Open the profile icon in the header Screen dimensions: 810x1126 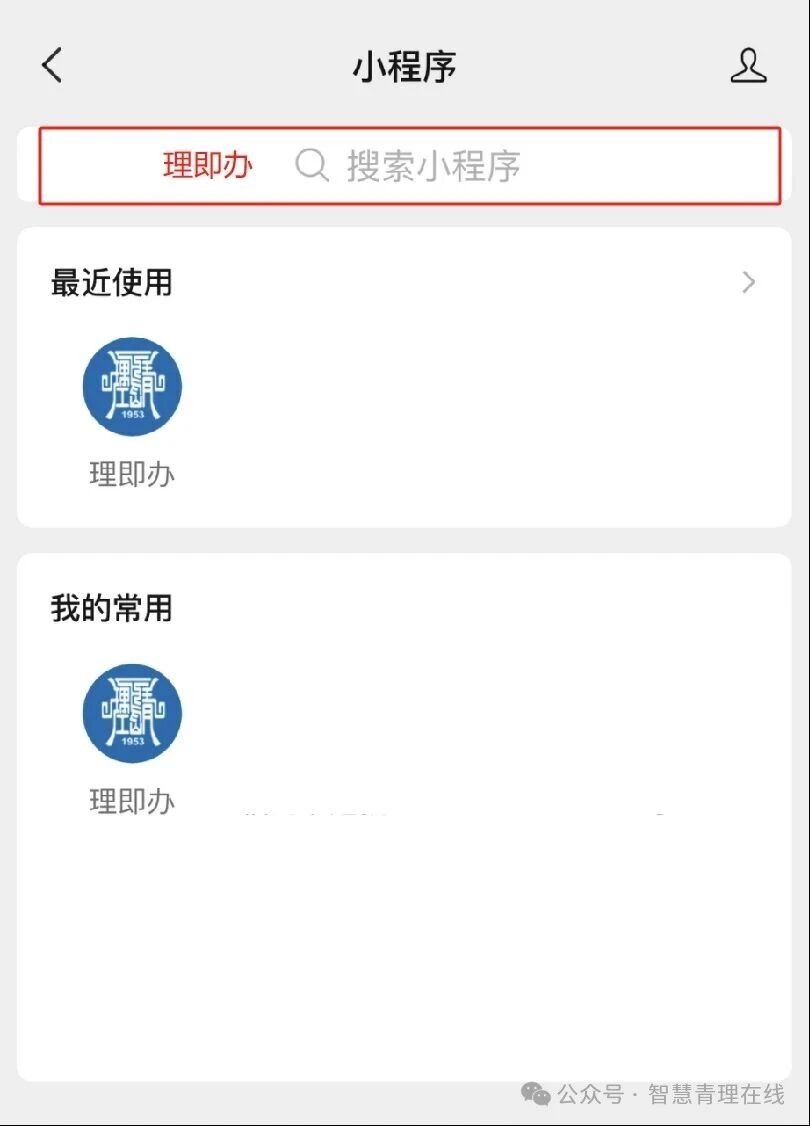coord(748,66)
